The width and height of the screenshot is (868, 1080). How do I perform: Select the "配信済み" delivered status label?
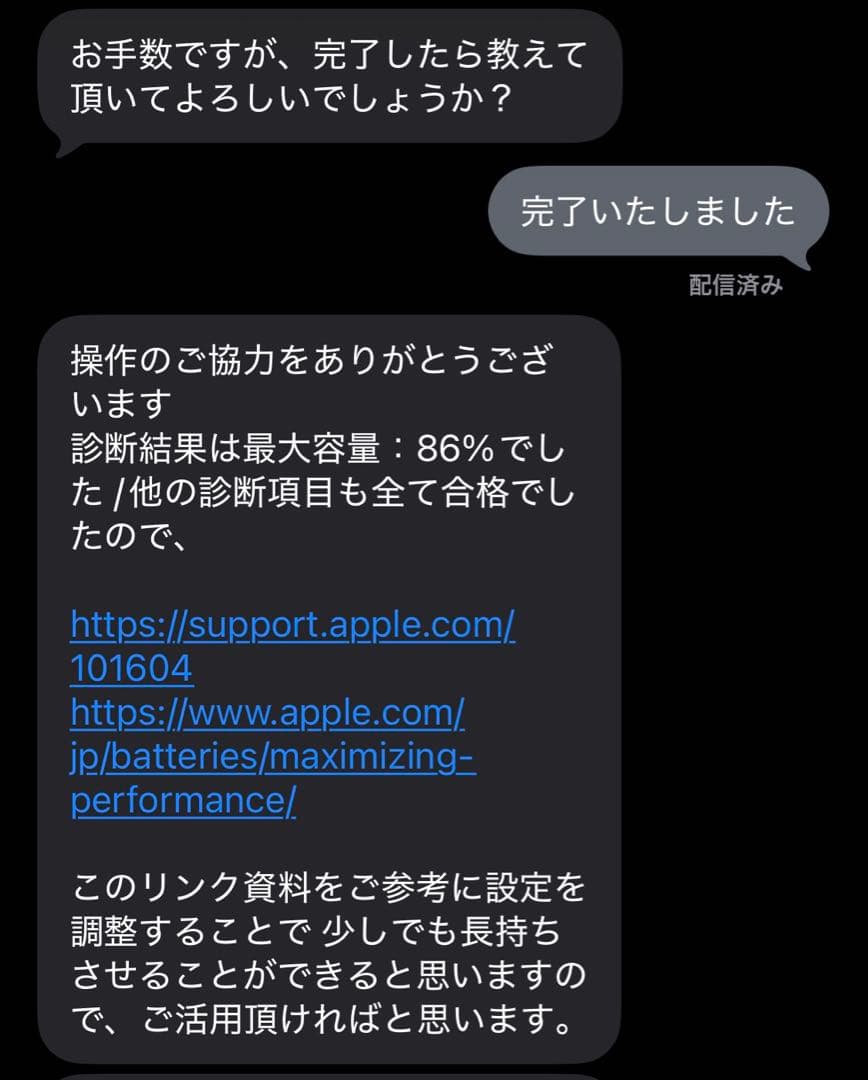point(736,286)
